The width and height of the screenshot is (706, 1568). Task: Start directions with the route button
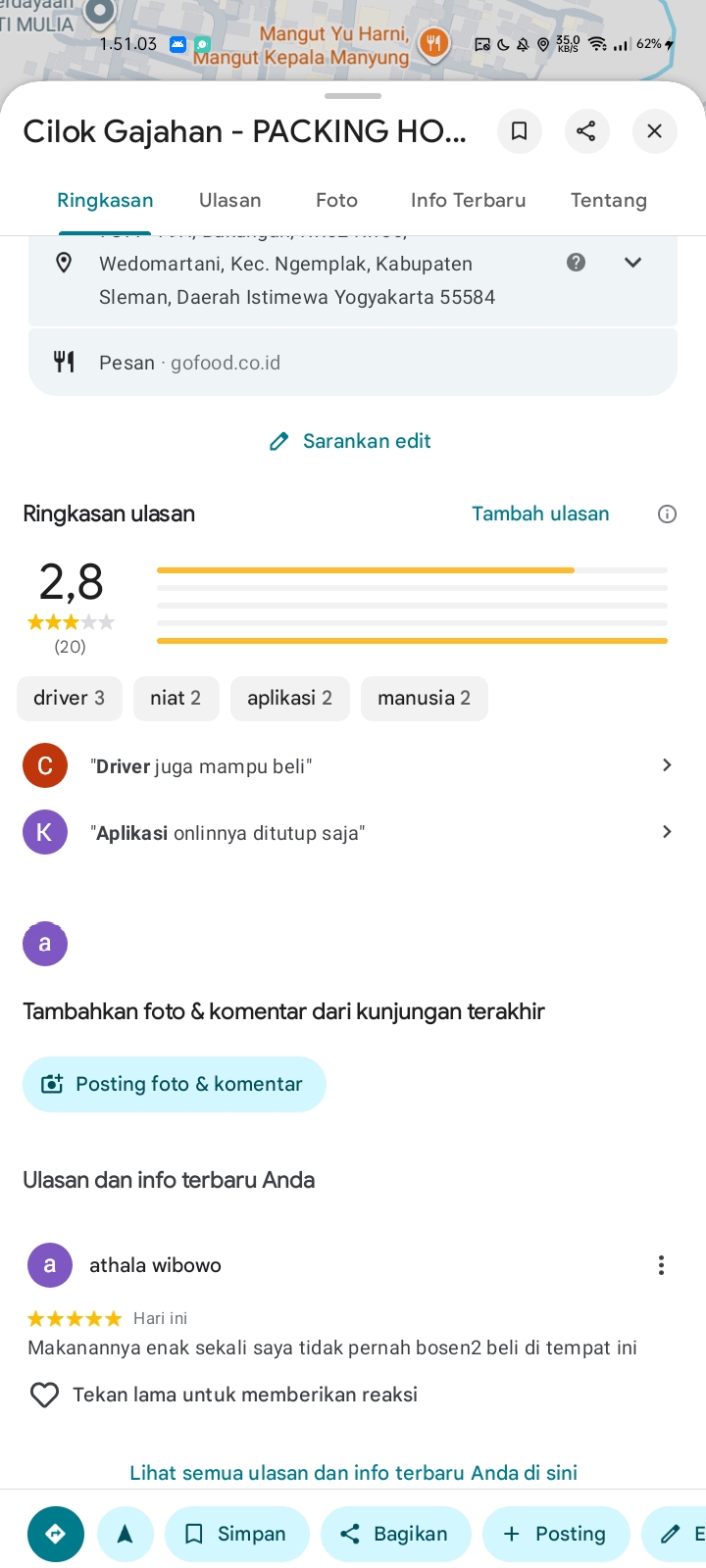[x=56, y=1534]
